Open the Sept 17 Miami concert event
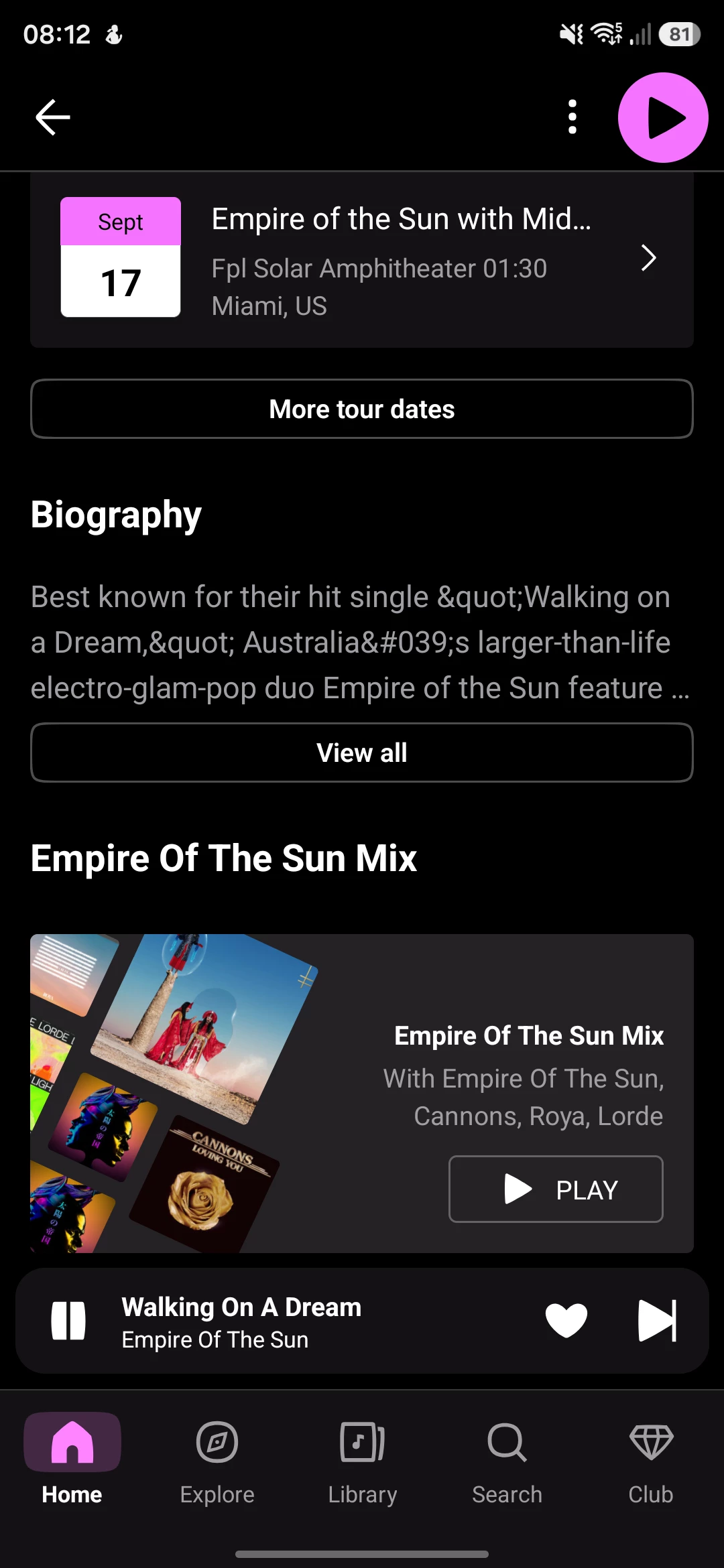This screenshot has height=1568, width=724. (x=362, y=260)
